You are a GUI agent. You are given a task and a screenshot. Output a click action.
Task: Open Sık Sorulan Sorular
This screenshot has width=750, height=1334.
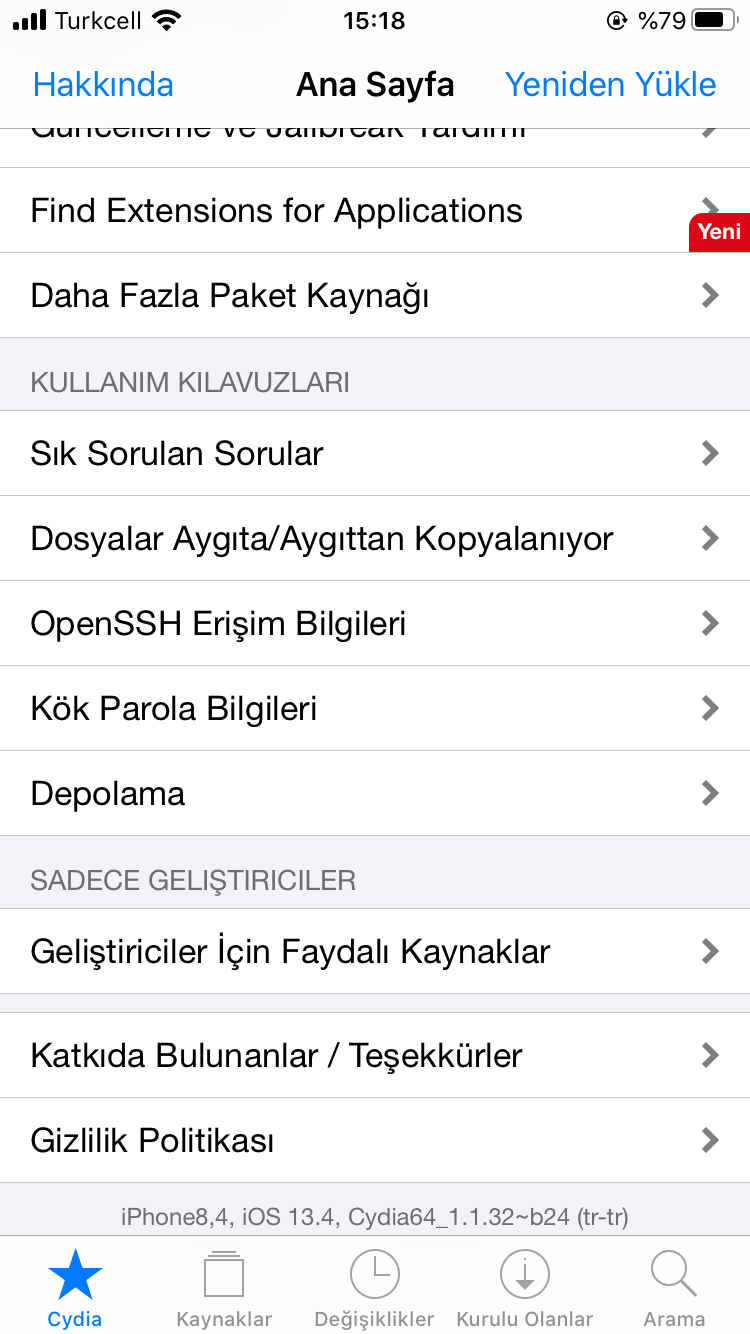click(375, 453)
